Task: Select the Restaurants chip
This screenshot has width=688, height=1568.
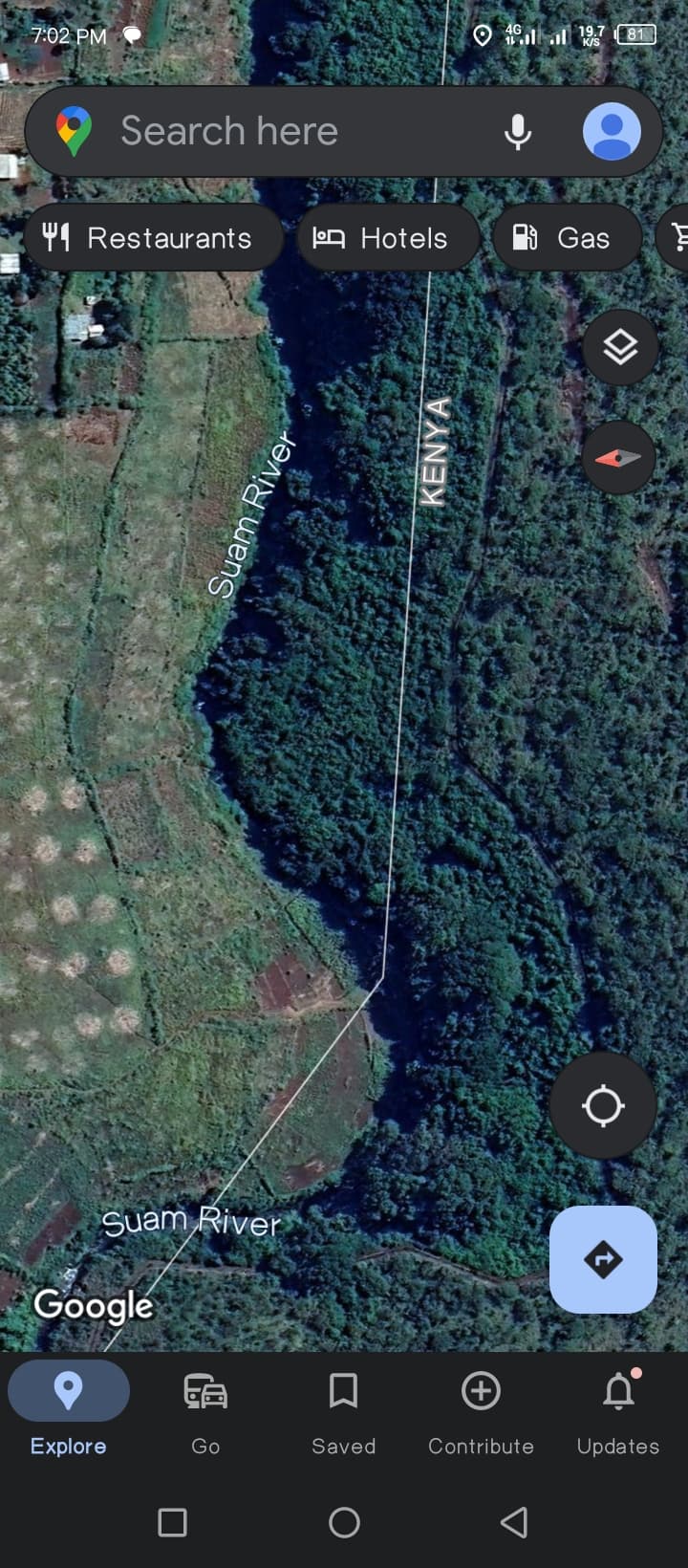Action: coord(151,237)
